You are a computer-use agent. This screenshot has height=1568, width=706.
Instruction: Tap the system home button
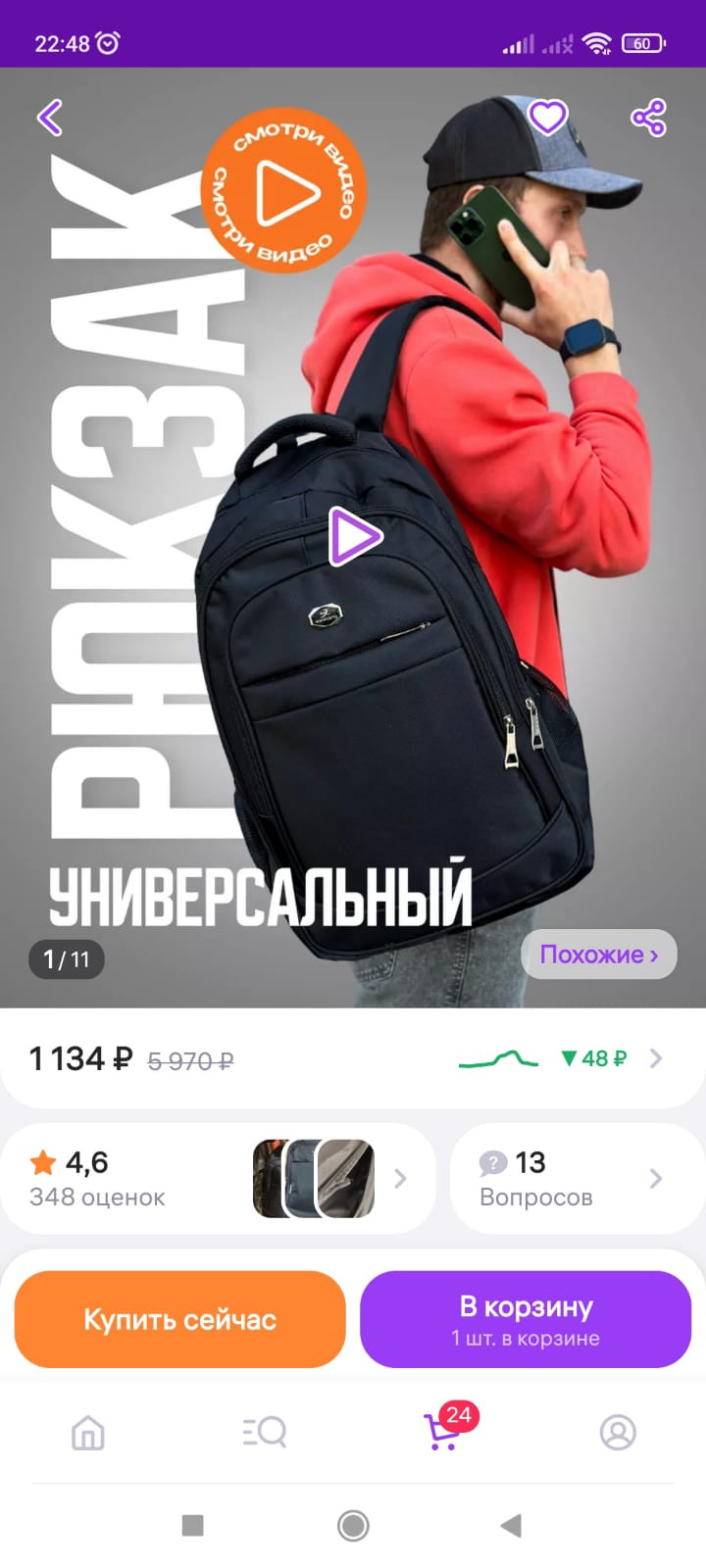353,1525
